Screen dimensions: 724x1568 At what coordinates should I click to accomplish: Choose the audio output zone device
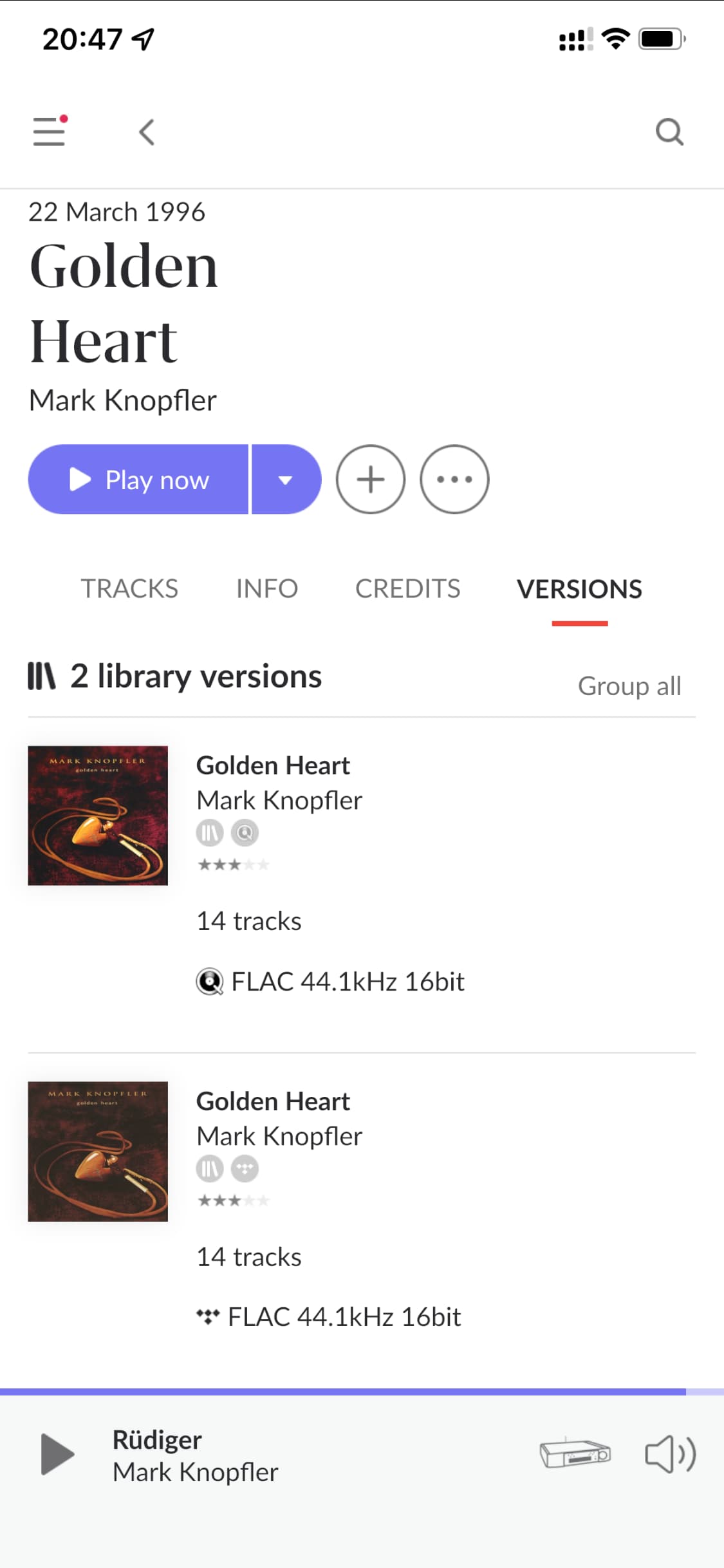coord(575,1454)
